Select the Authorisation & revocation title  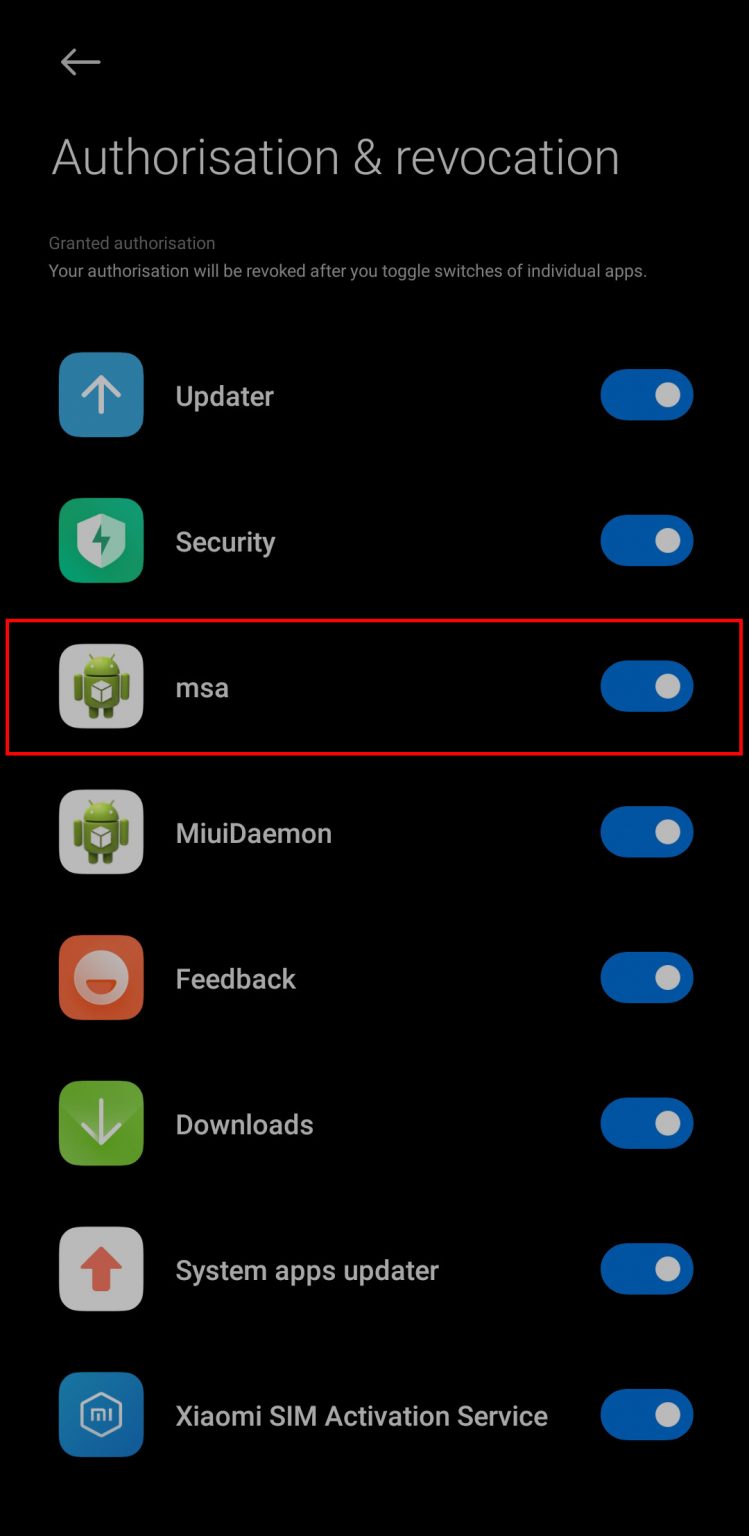click(x=336, y=156)
